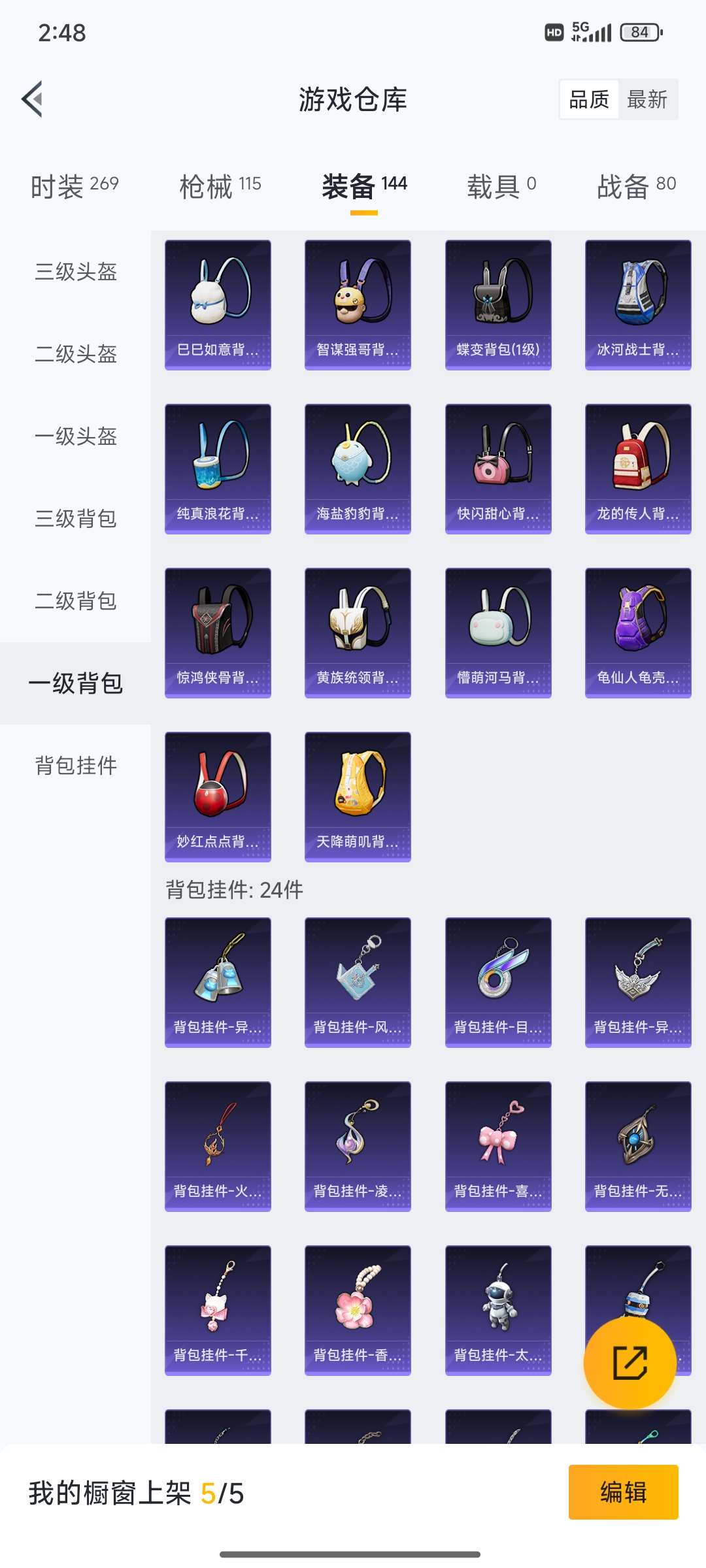This screenshot has width=706, height=1568.
Task: View the 龙的传人 backpack item
Action: (638, 468)
